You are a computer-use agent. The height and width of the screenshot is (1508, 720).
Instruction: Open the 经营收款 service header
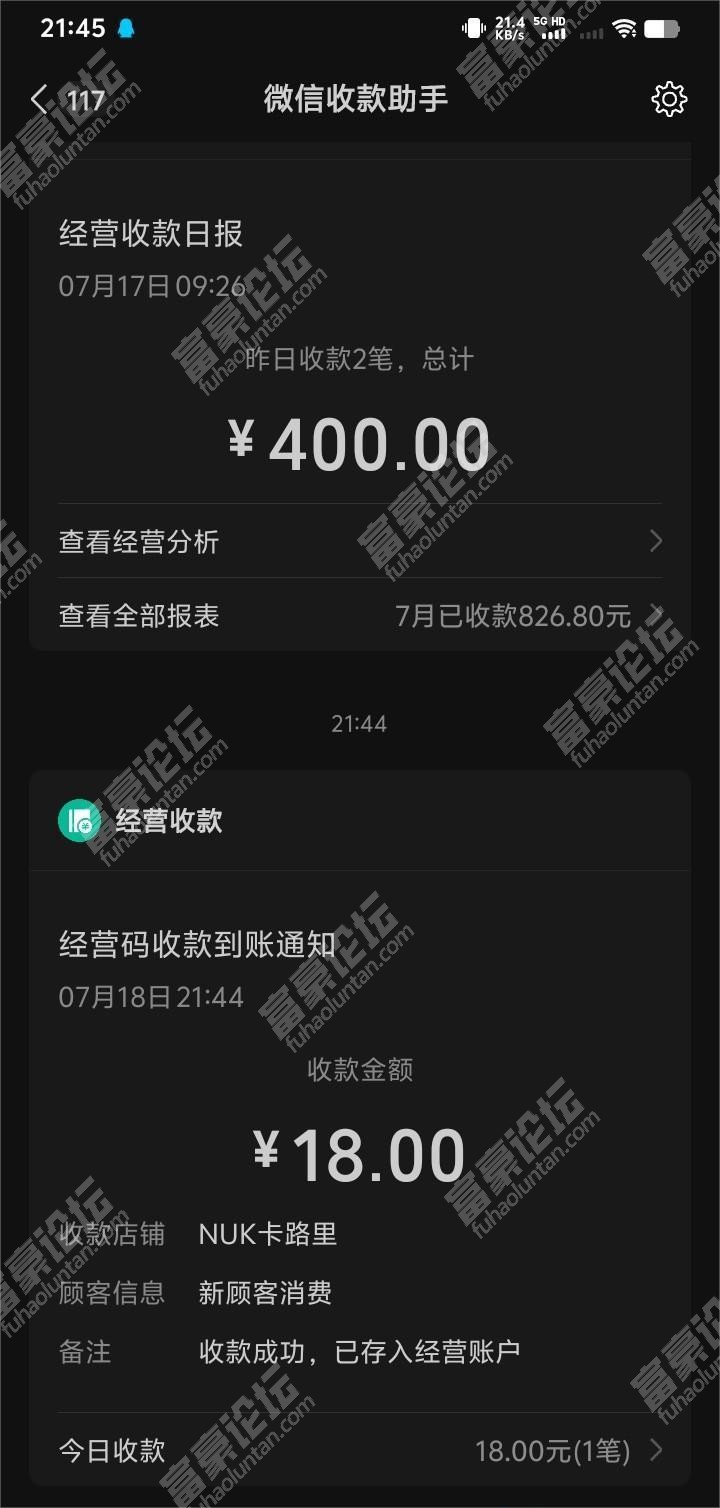(x=168, y=821)
